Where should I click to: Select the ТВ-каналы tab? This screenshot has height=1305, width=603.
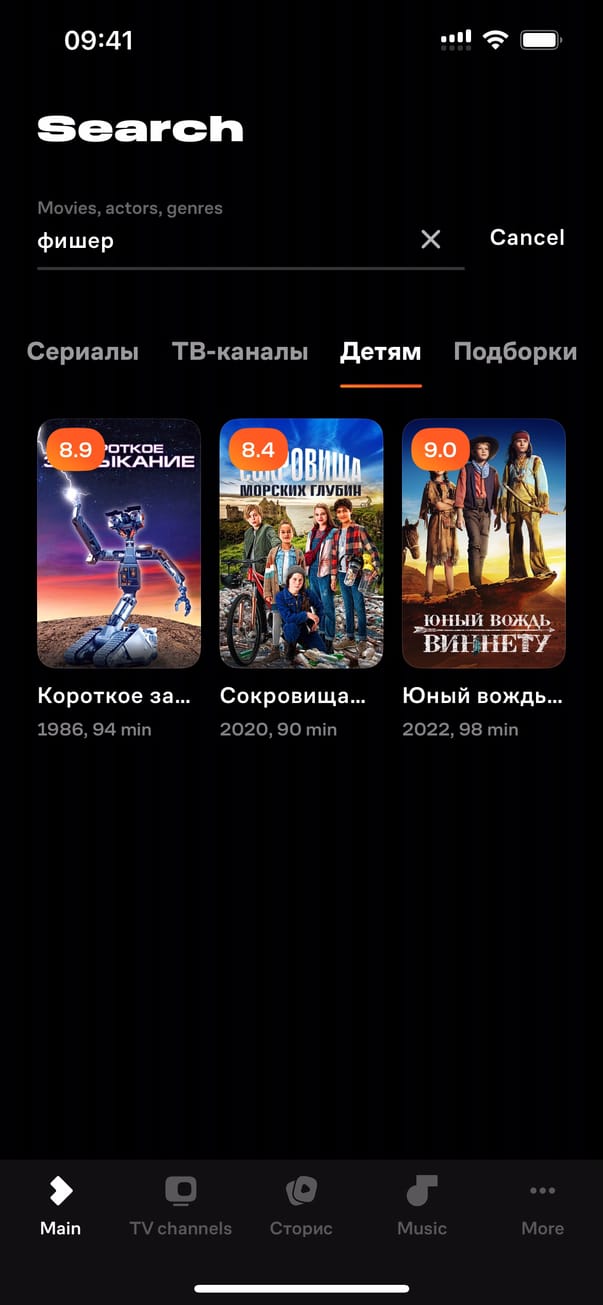pos(240,352)
